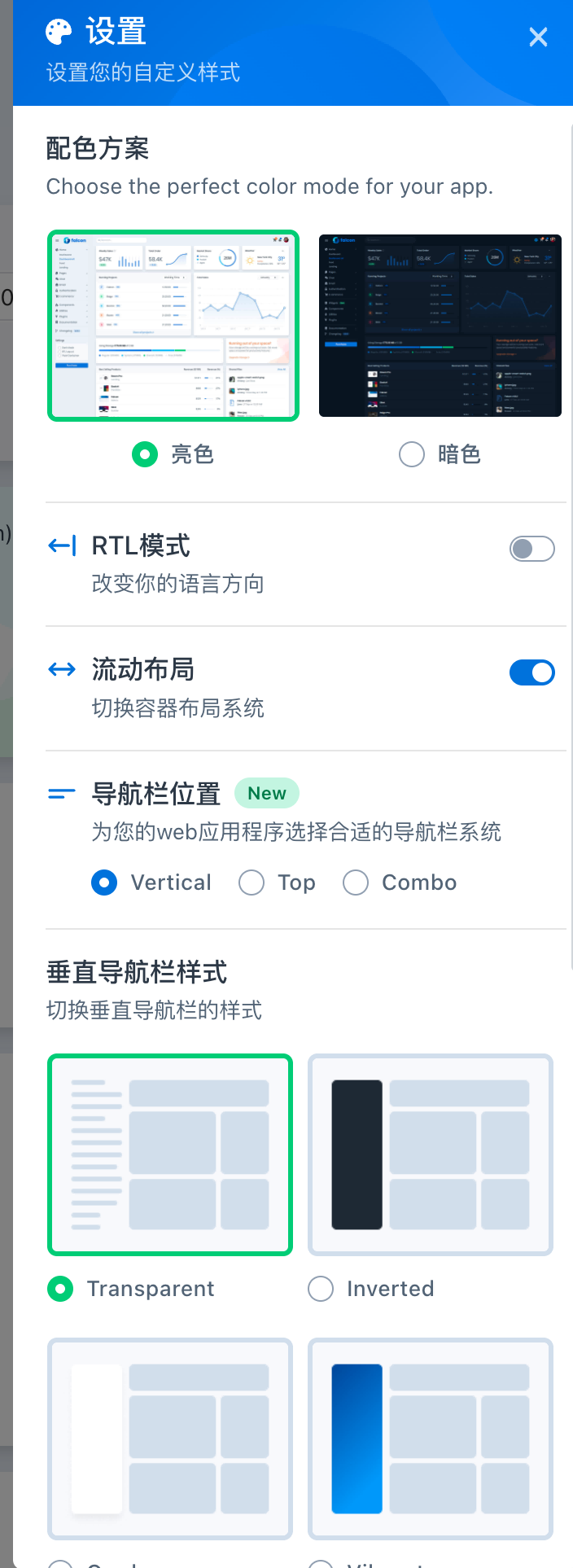Screen dimensions: 573x1568
Task: Switch navbar position to Top
Action: tap(252, 883)
